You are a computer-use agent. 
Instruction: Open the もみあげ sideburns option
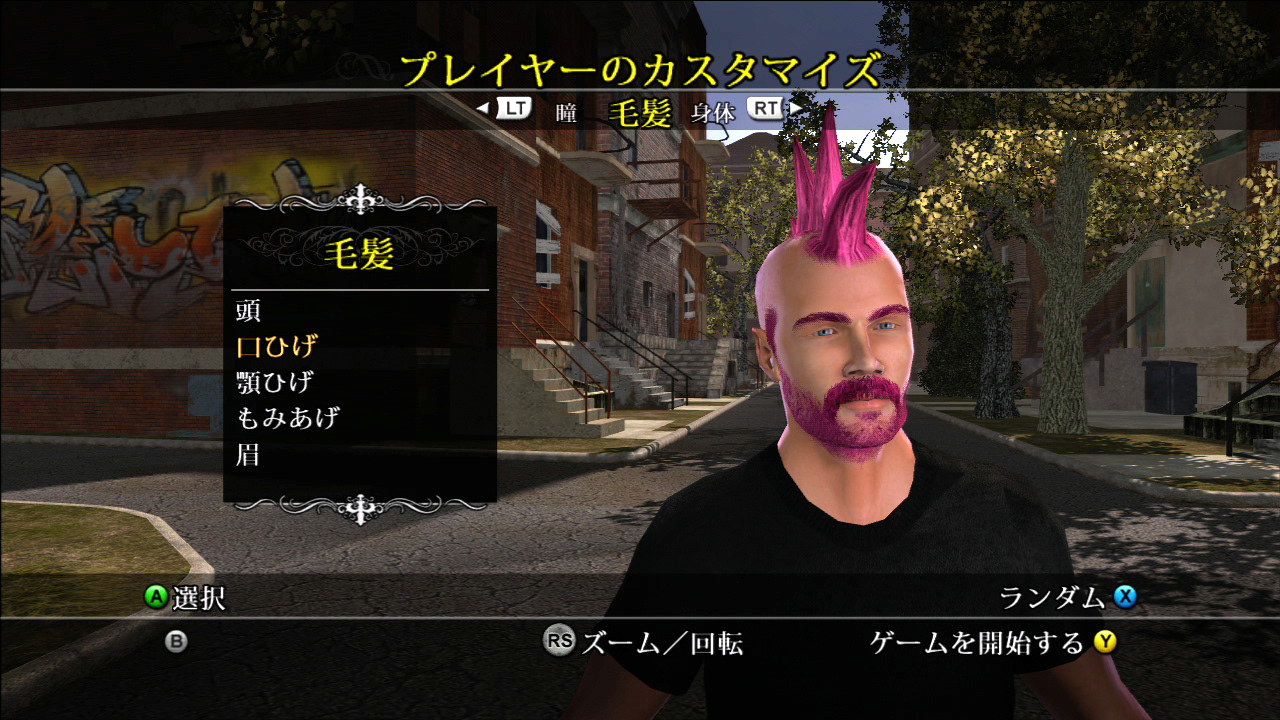pos(287,417)
